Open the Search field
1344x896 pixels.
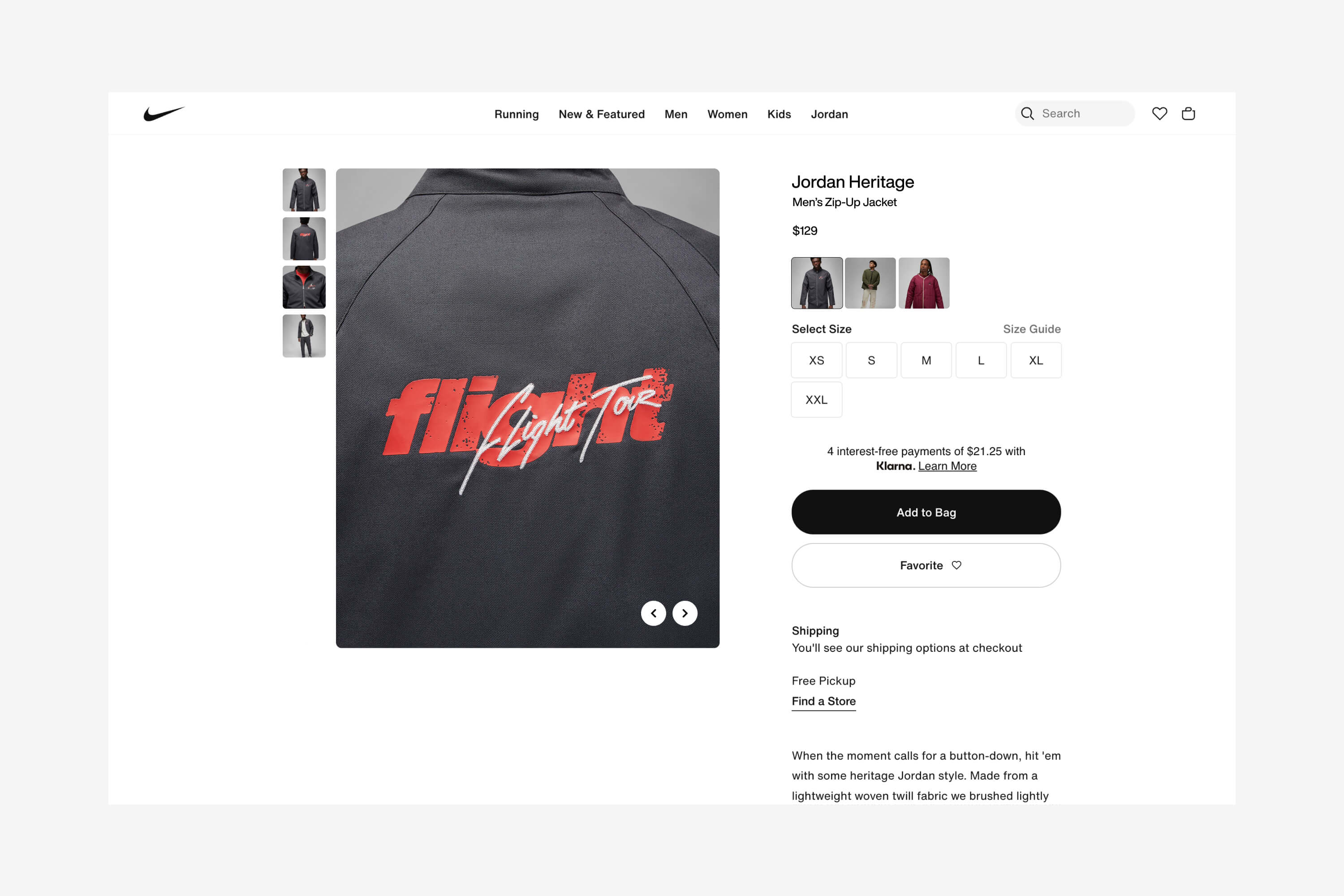click(x=1074, y=114)
